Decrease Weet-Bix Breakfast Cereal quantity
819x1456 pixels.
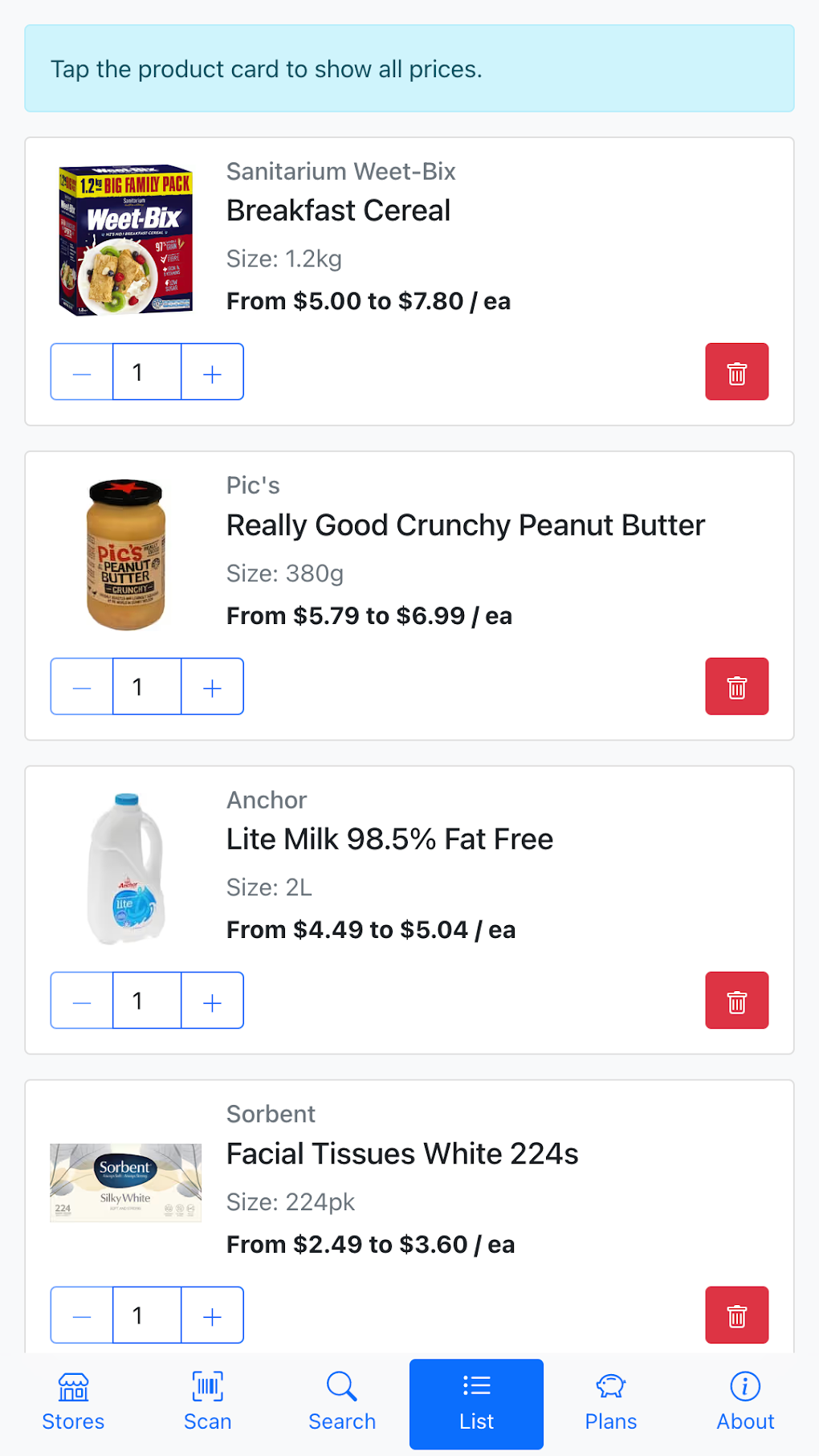coord(82,372)
